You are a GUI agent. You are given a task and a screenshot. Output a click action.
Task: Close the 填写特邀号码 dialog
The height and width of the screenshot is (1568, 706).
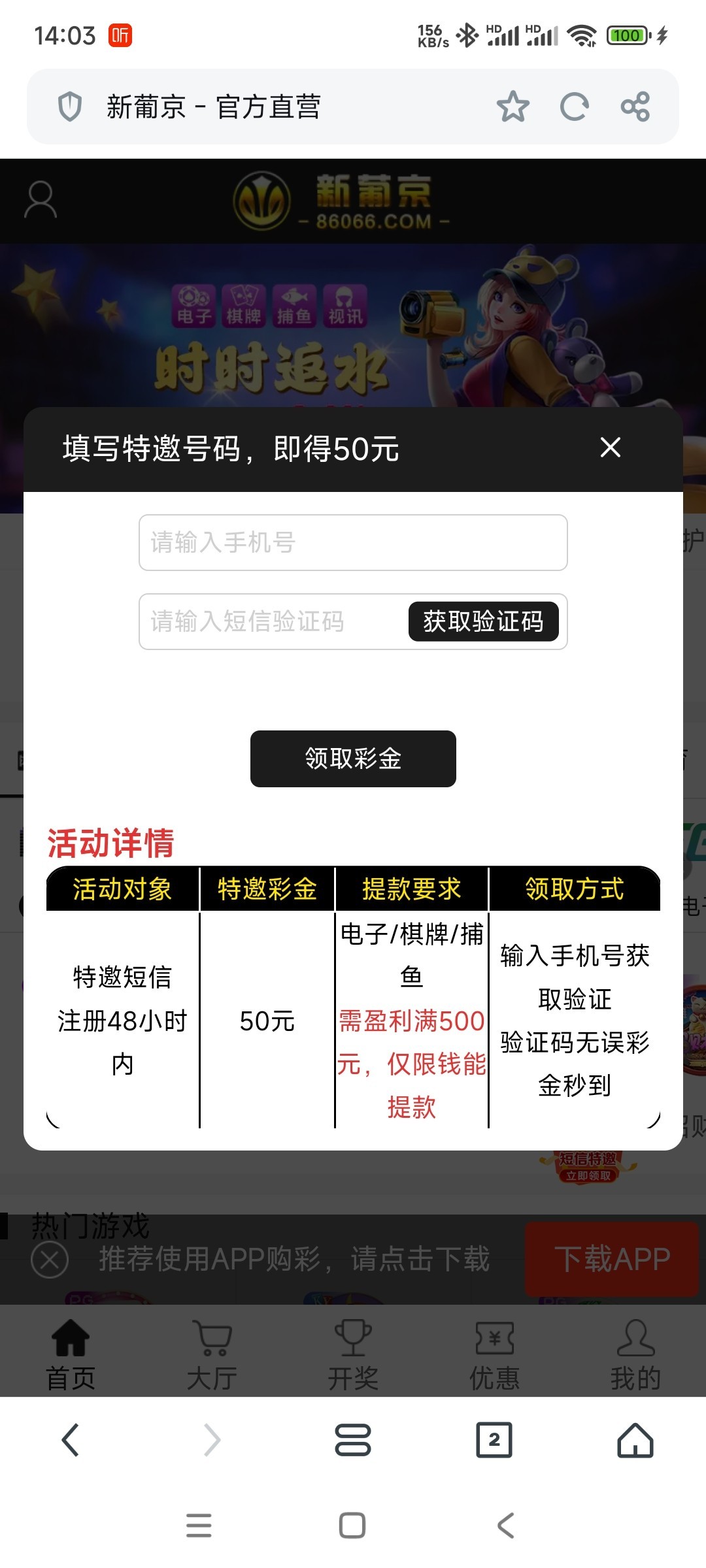coord(610,448)
